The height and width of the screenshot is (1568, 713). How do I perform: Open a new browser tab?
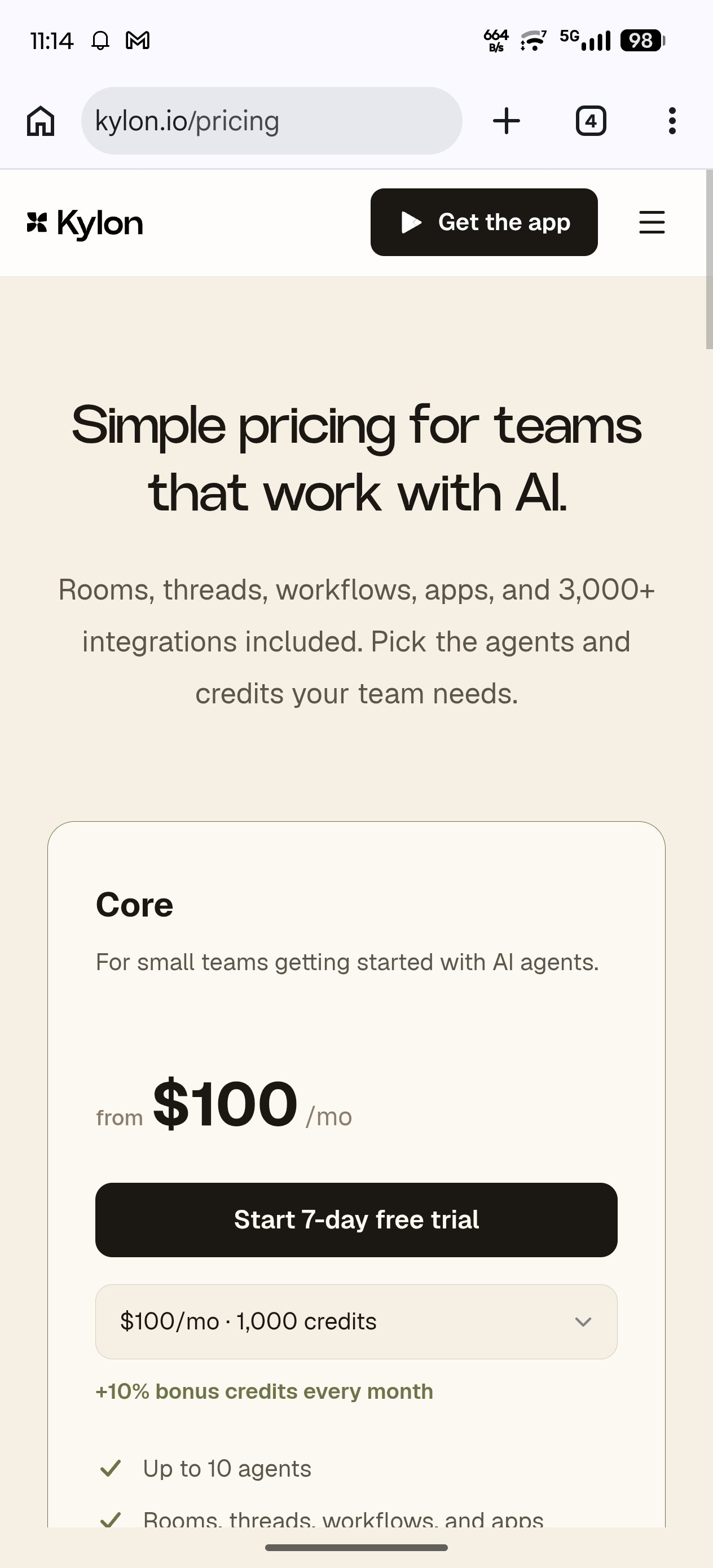coord(506,121)
